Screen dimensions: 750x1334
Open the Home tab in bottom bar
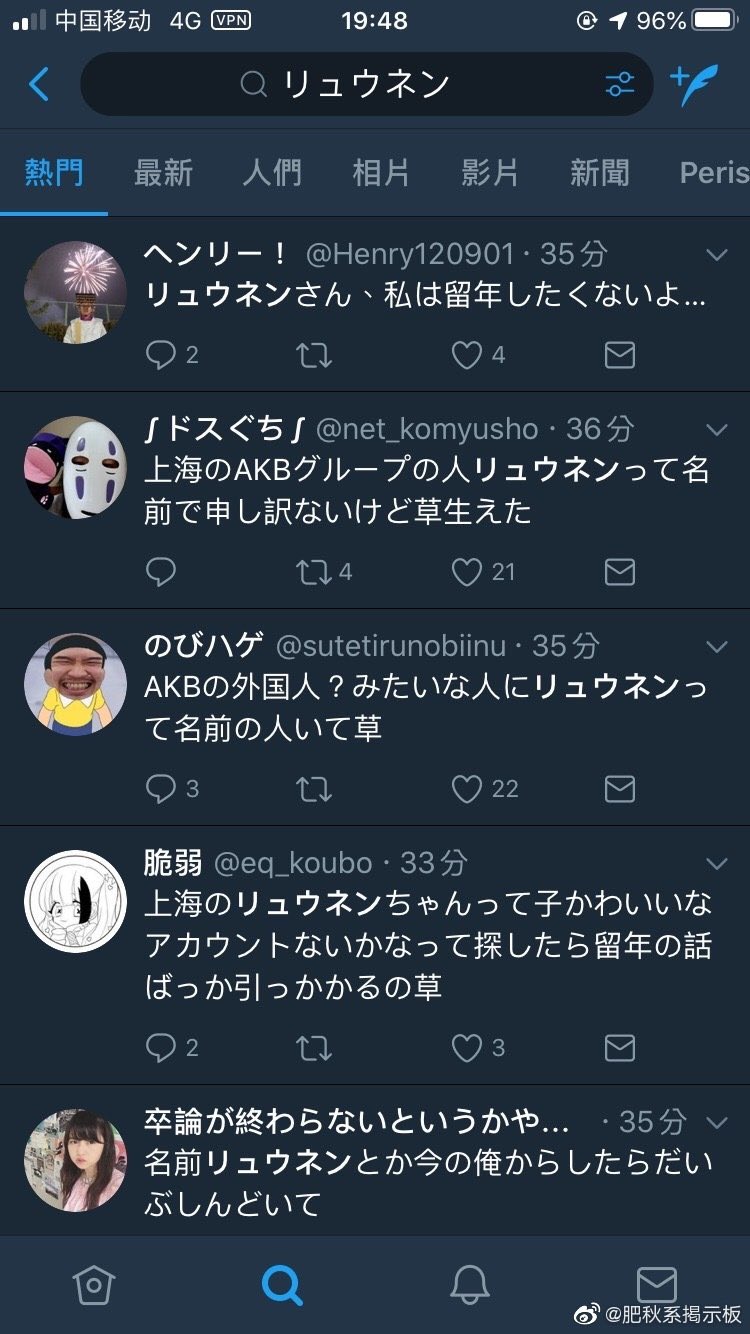click(94, 1284)
